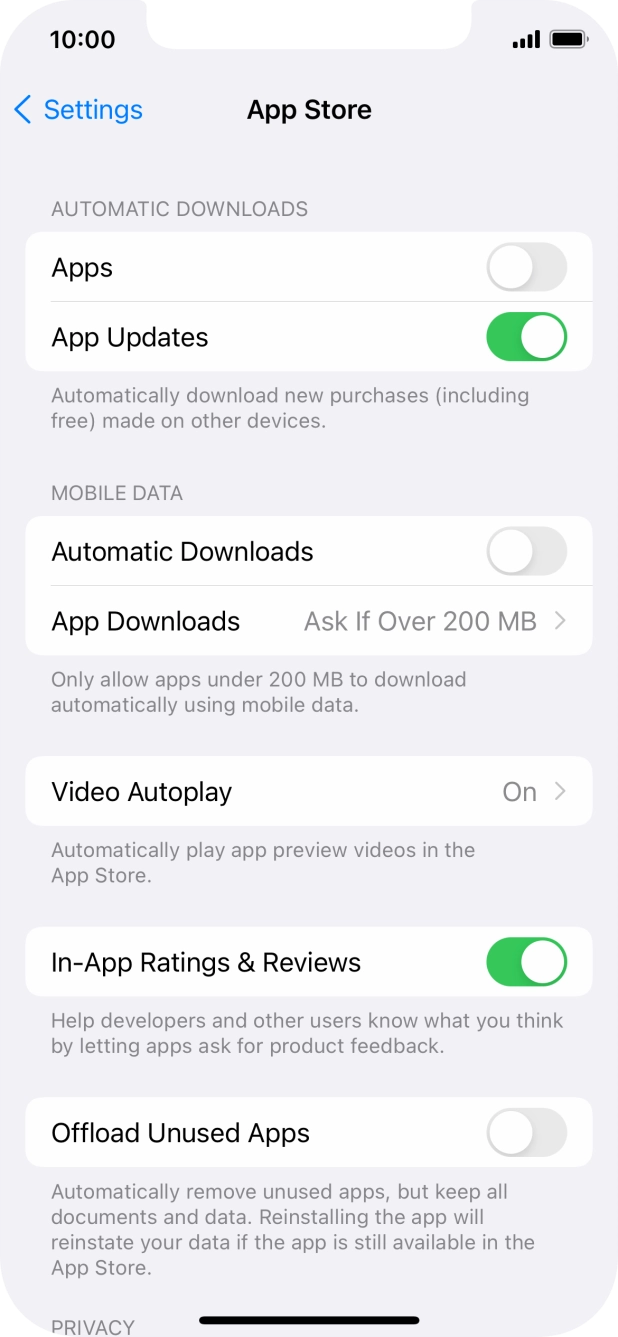Go back to Settings
The image size is (618, 1337).
pos(78,110)
